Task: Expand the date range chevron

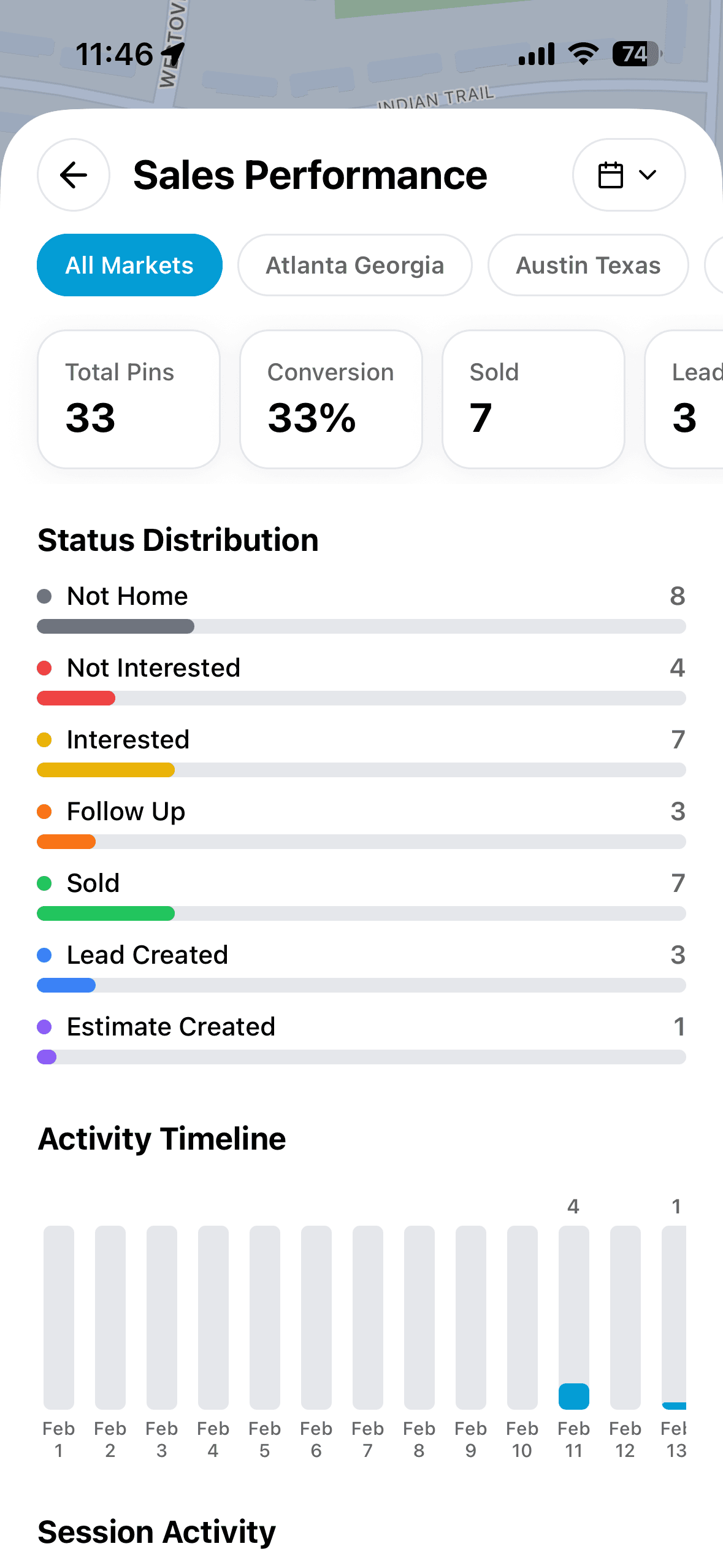Action: [x=648, y=175]
